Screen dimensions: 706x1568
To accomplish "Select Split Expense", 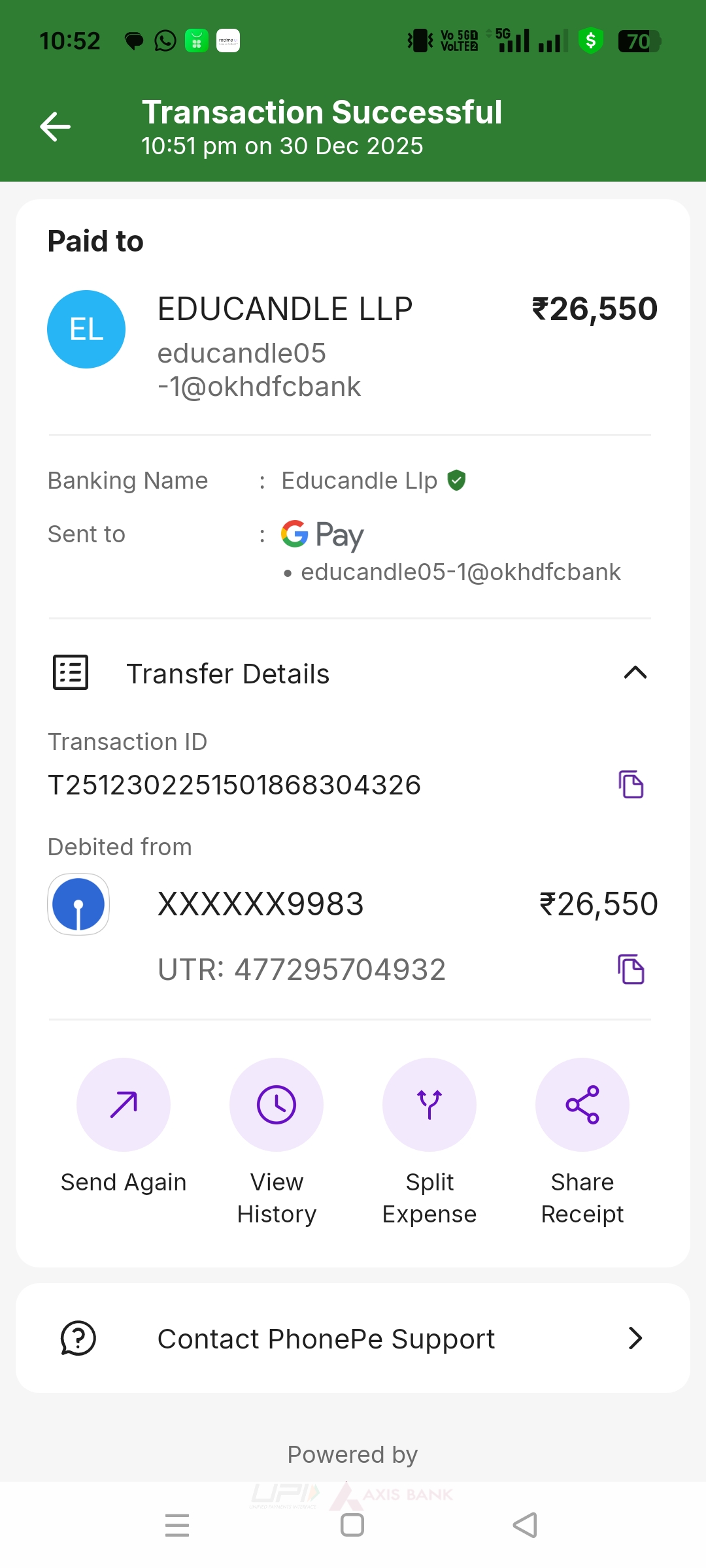I will (429, 1105).
